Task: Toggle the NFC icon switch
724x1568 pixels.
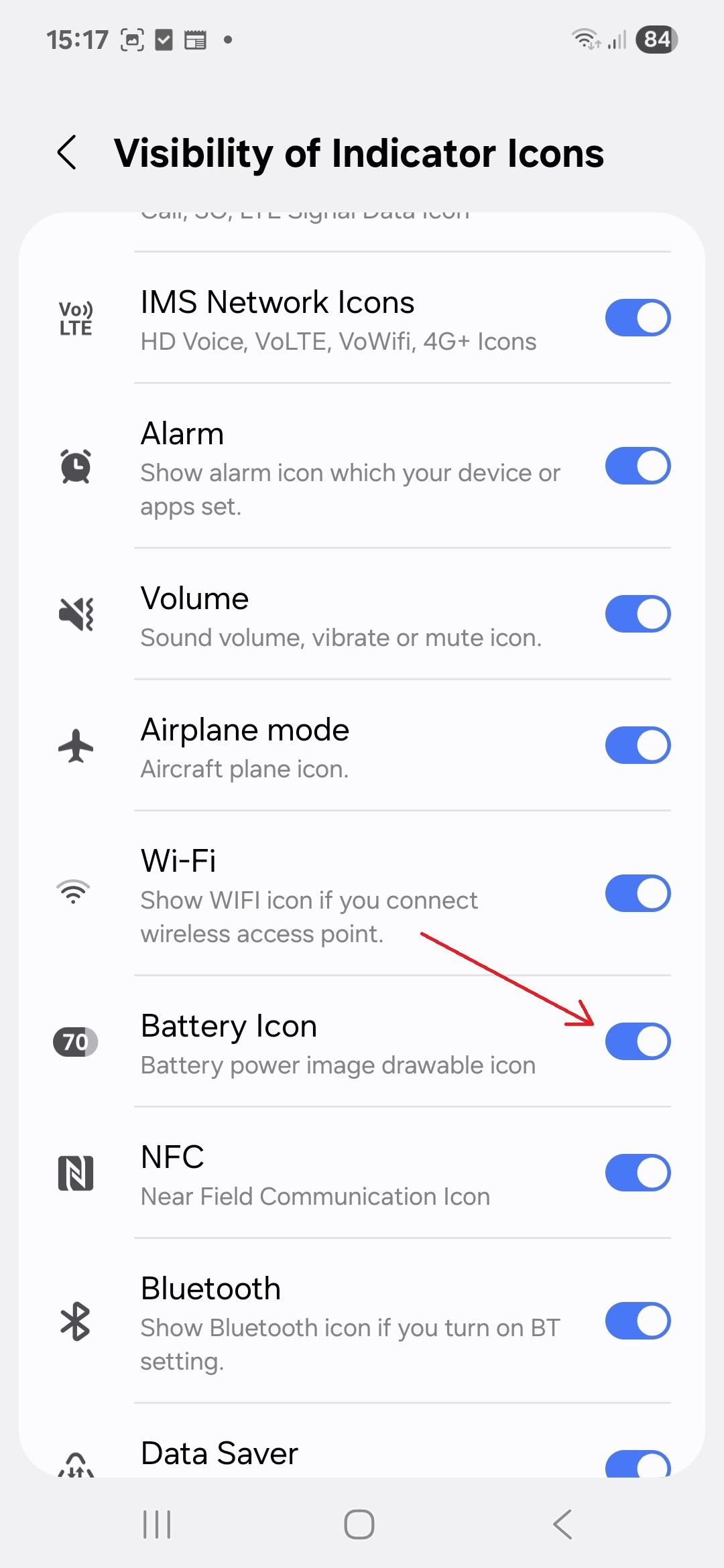Action: coord(638,1173)
